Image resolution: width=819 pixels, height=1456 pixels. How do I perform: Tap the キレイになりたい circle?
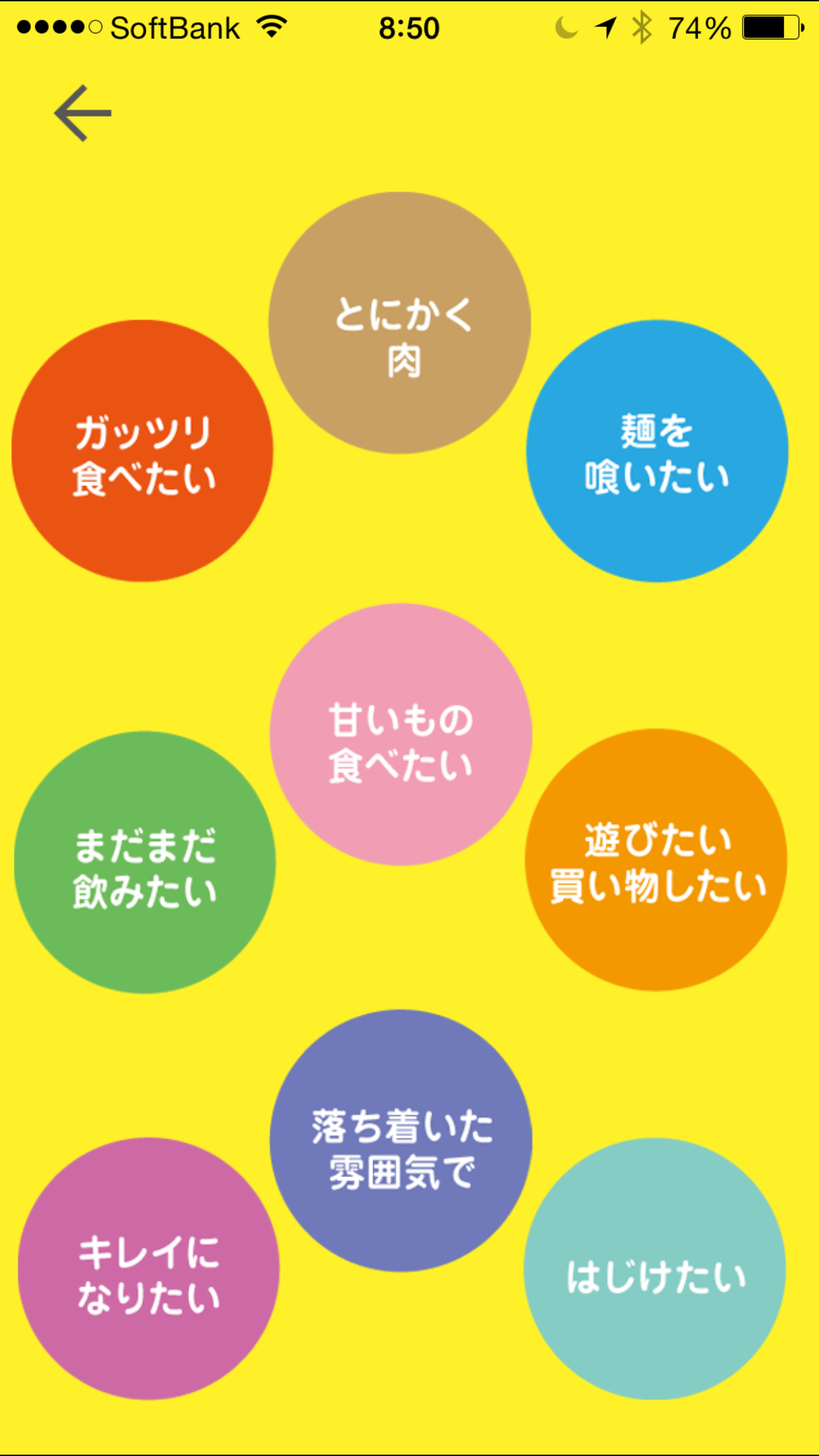(148, 1268)
